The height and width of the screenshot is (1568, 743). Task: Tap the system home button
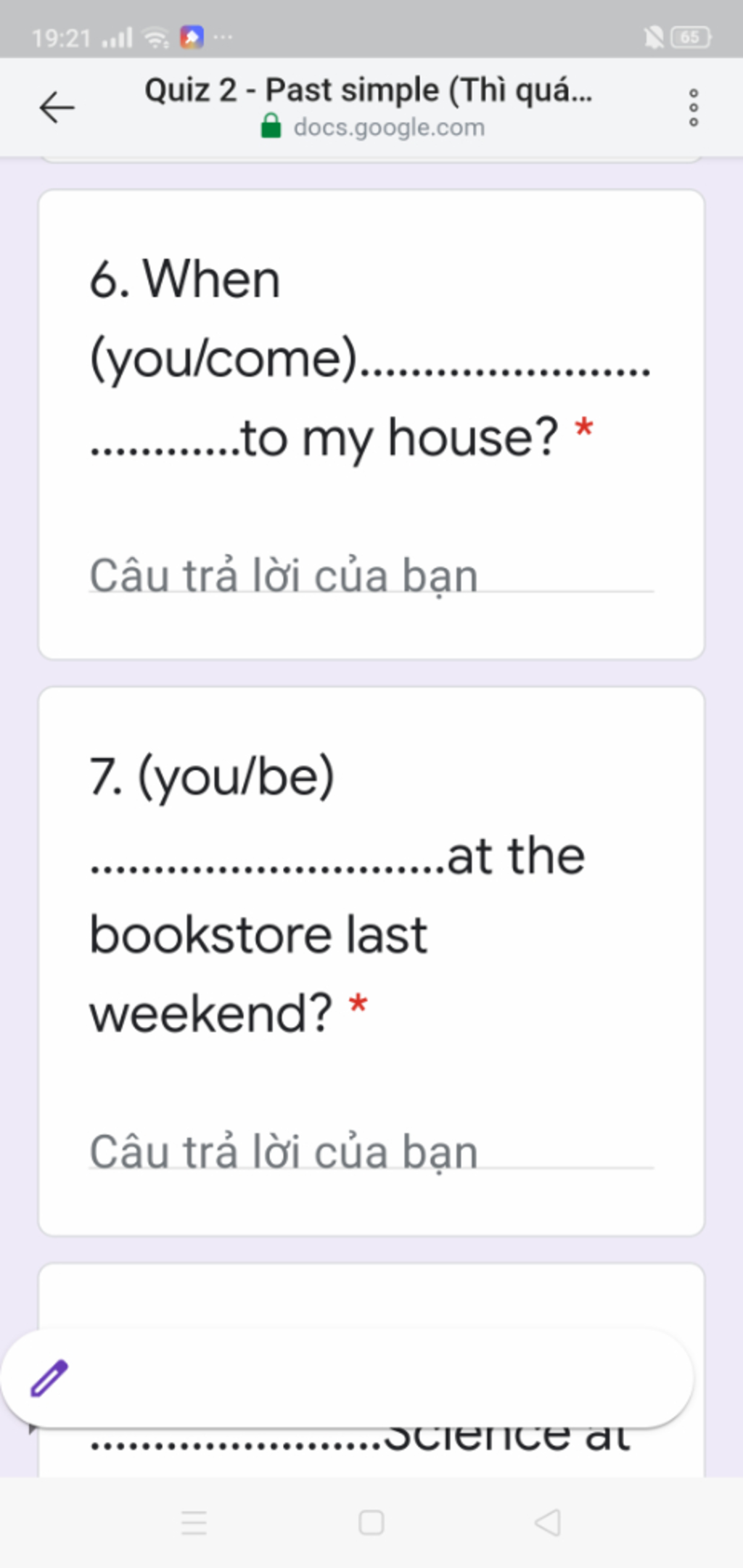pyautogui.click(x=371, y=1522)
